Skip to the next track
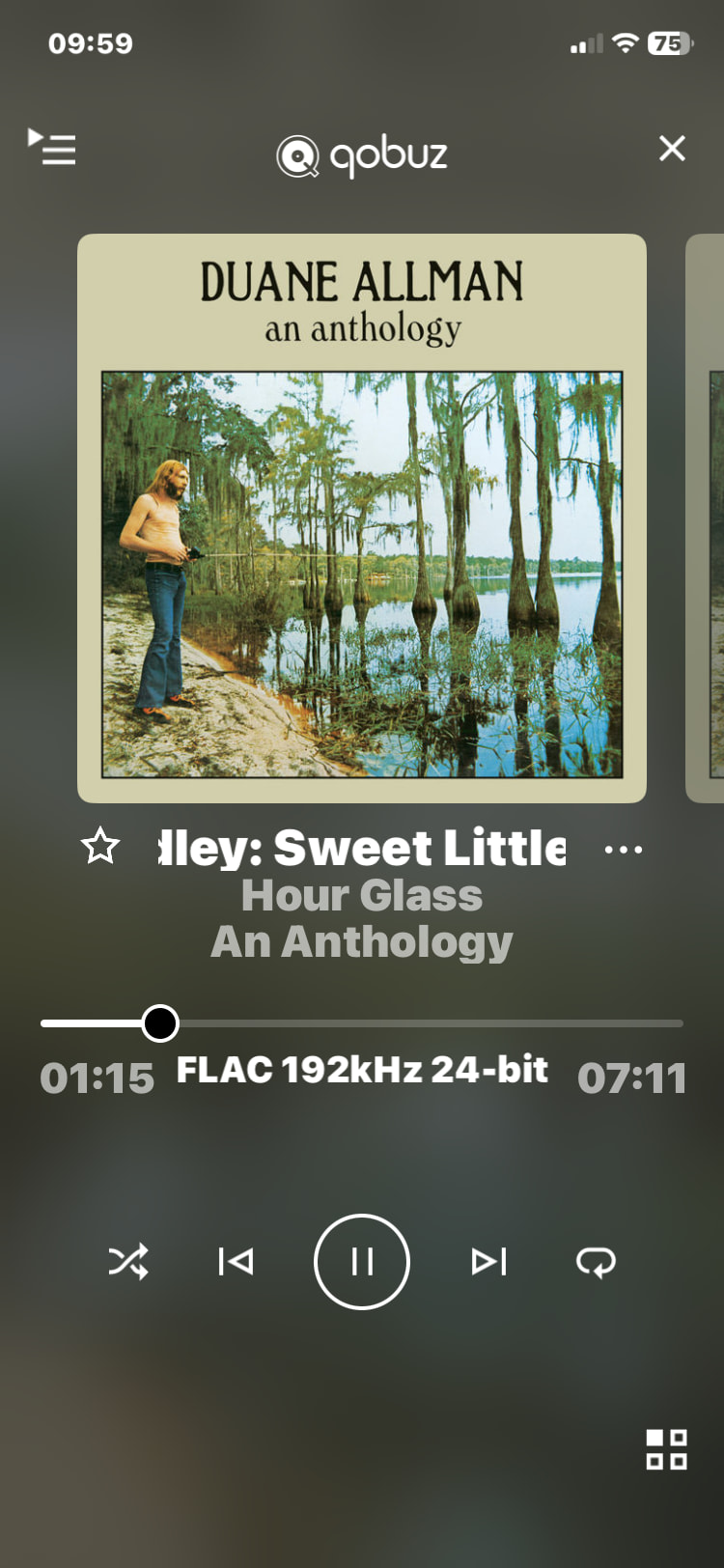The width and height of the screenshot is (724, 1568). pos(488,1261)
